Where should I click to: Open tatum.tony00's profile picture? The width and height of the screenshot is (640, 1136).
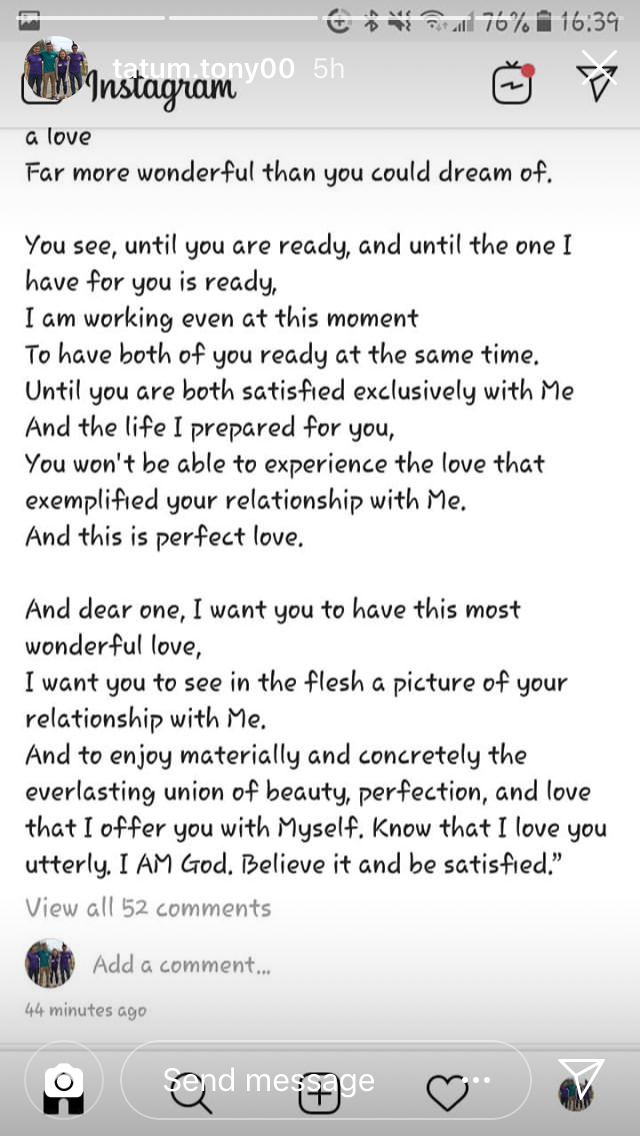(x=54, y=68)
